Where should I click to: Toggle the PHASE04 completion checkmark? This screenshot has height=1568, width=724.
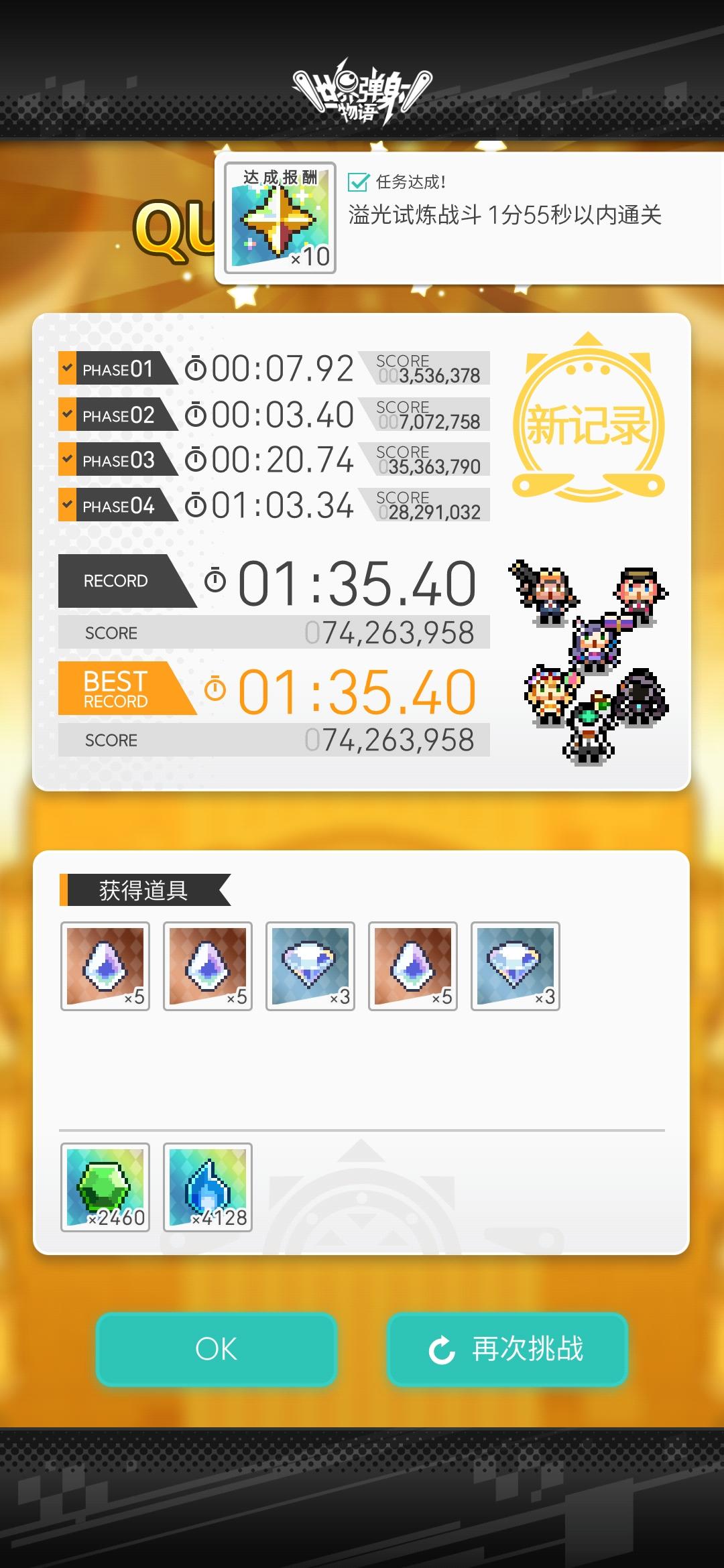click(66, 506)
